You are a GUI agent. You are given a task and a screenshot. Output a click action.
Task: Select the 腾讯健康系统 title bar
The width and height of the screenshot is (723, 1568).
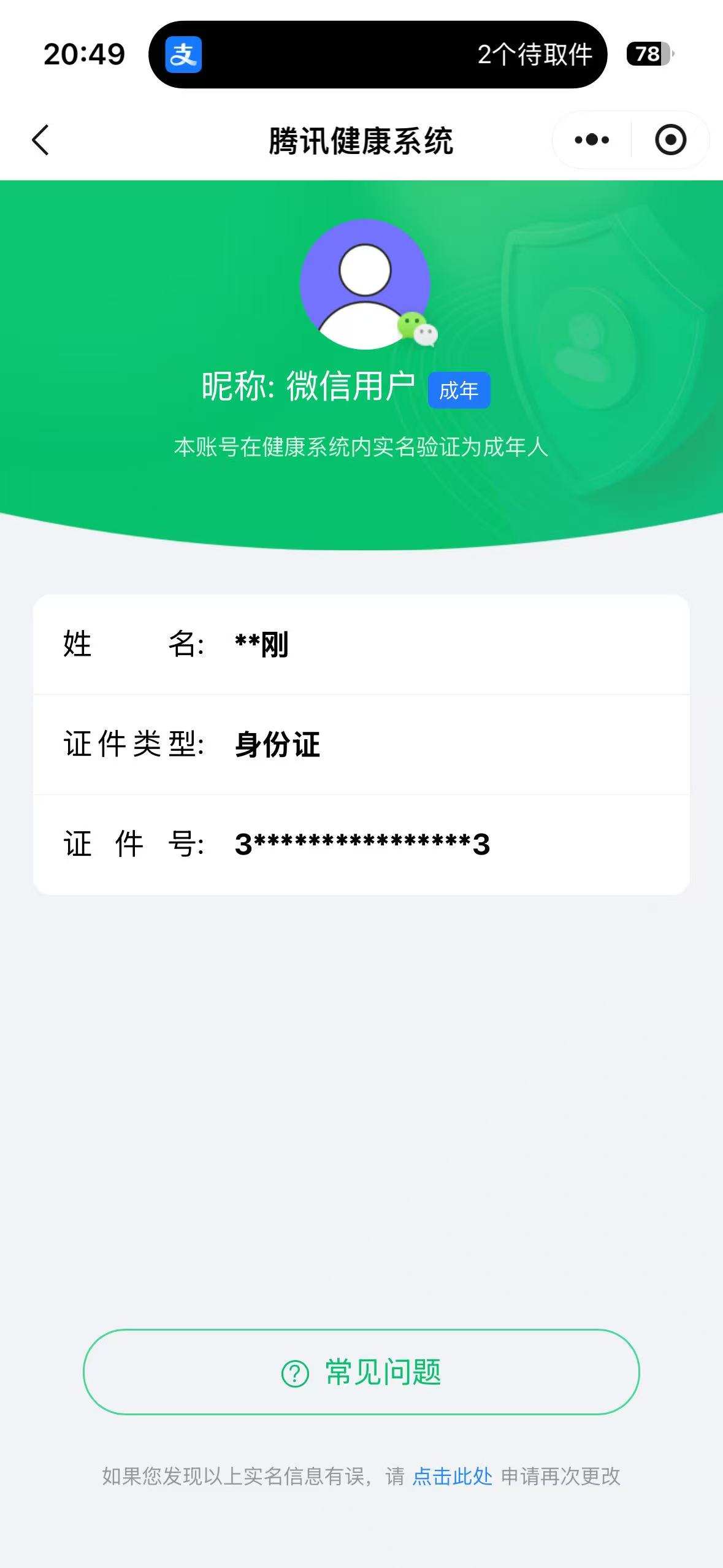tap(361, 140)
